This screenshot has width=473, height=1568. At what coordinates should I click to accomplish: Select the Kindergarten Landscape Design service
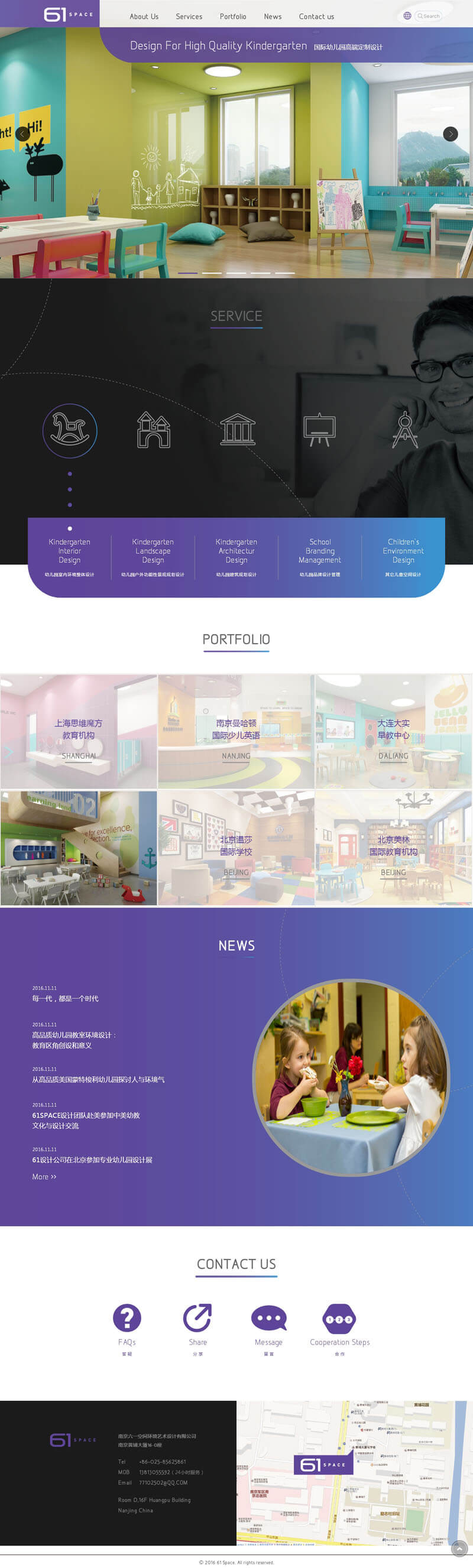(x=153, y=551)
